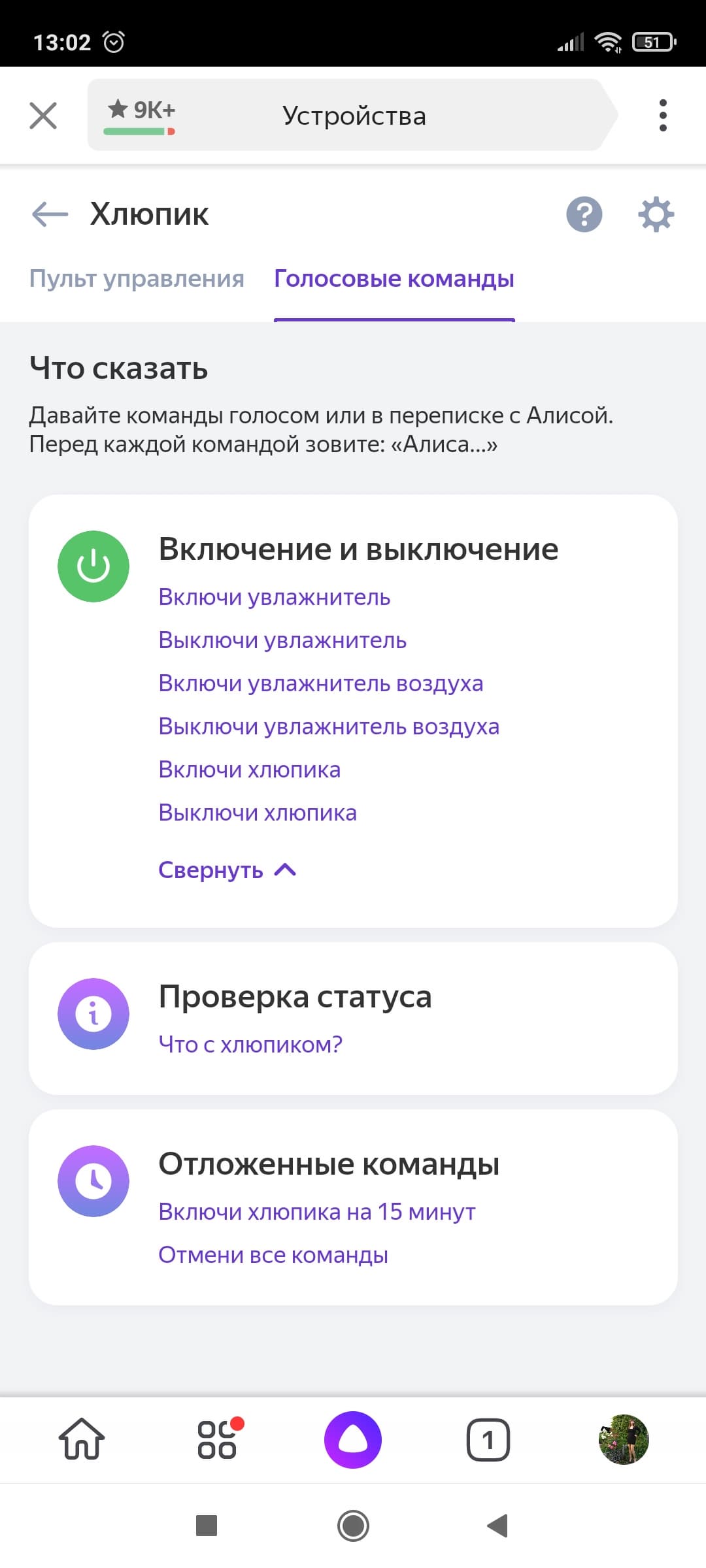
Task: Go back from Хлюпик device page
Action: tap(50, 214)
